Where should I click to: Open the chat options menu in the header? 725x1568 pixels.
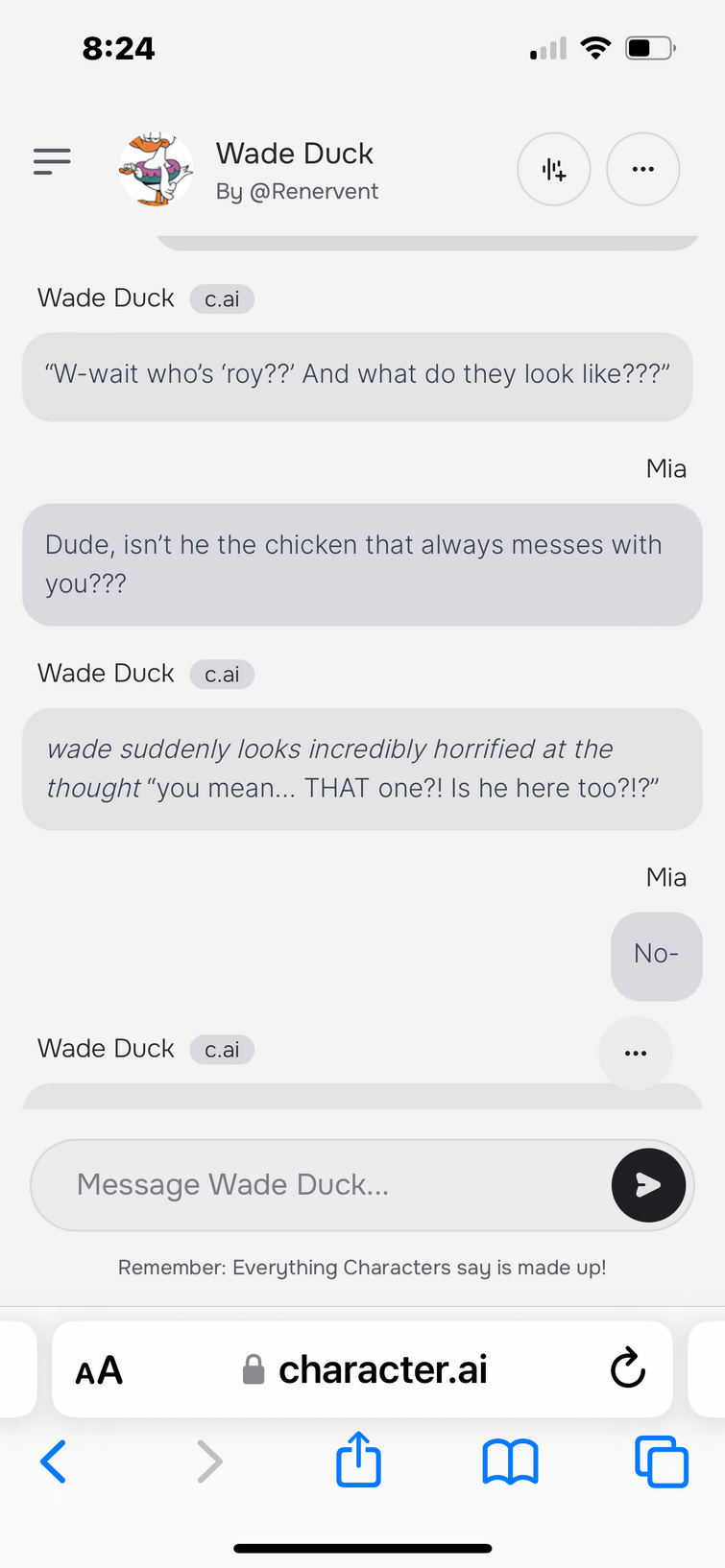tap(642, 170)
